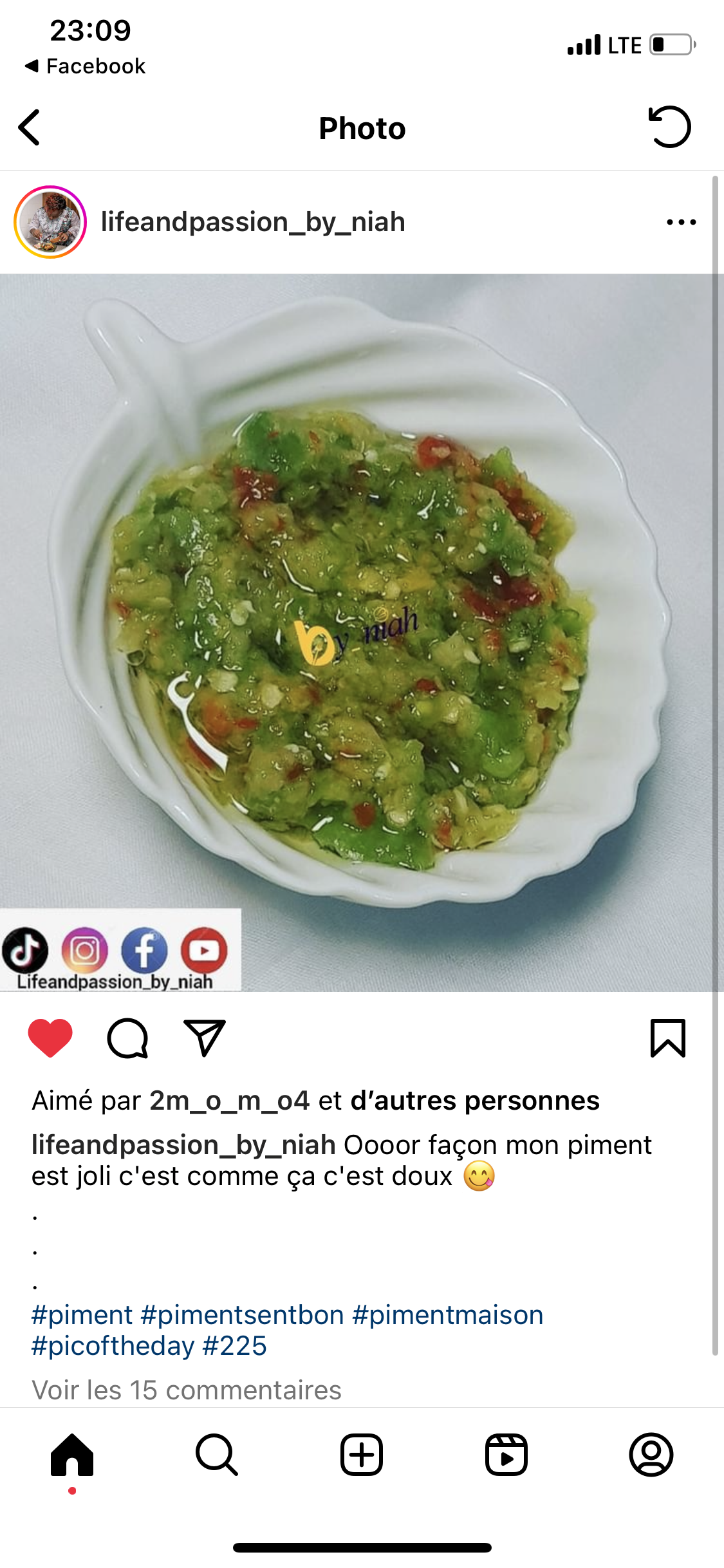724x1568 pixels.
Task: Tap the refresh icon in the header
Action: tap(669, 127)
